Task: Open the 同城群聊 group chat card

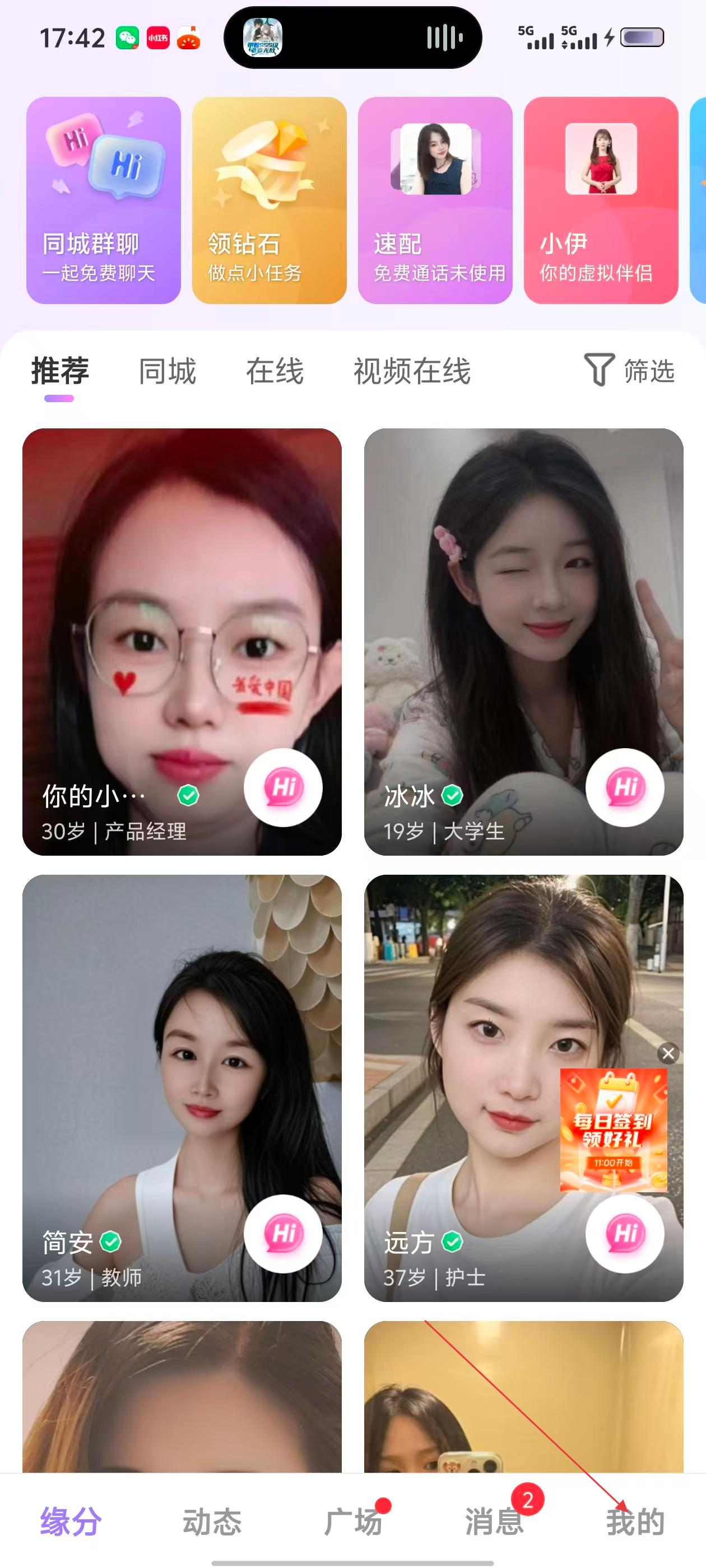Action: coord(104,200)
